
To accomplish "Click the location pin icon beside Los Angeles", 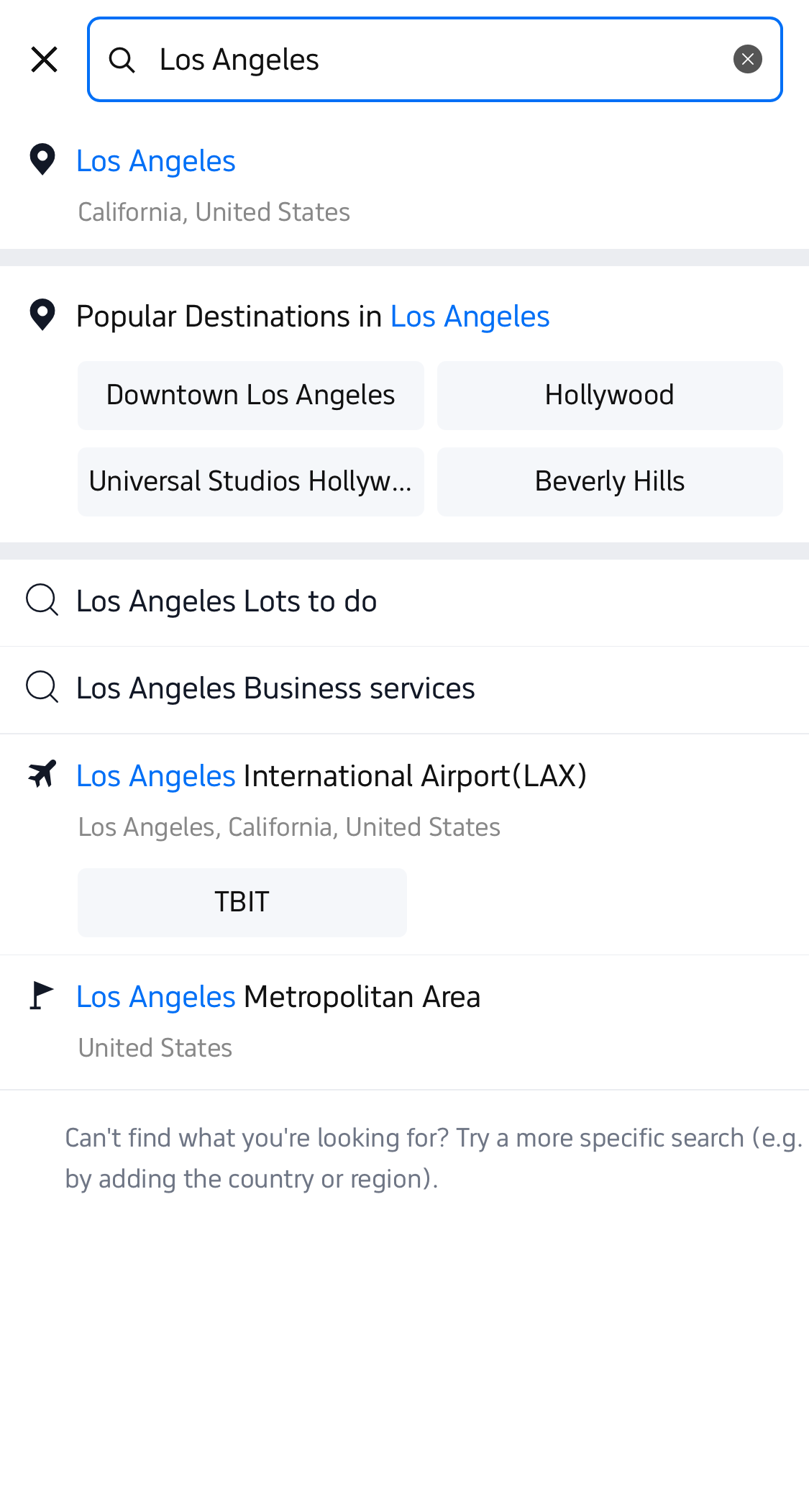I will tap(42, 160).
